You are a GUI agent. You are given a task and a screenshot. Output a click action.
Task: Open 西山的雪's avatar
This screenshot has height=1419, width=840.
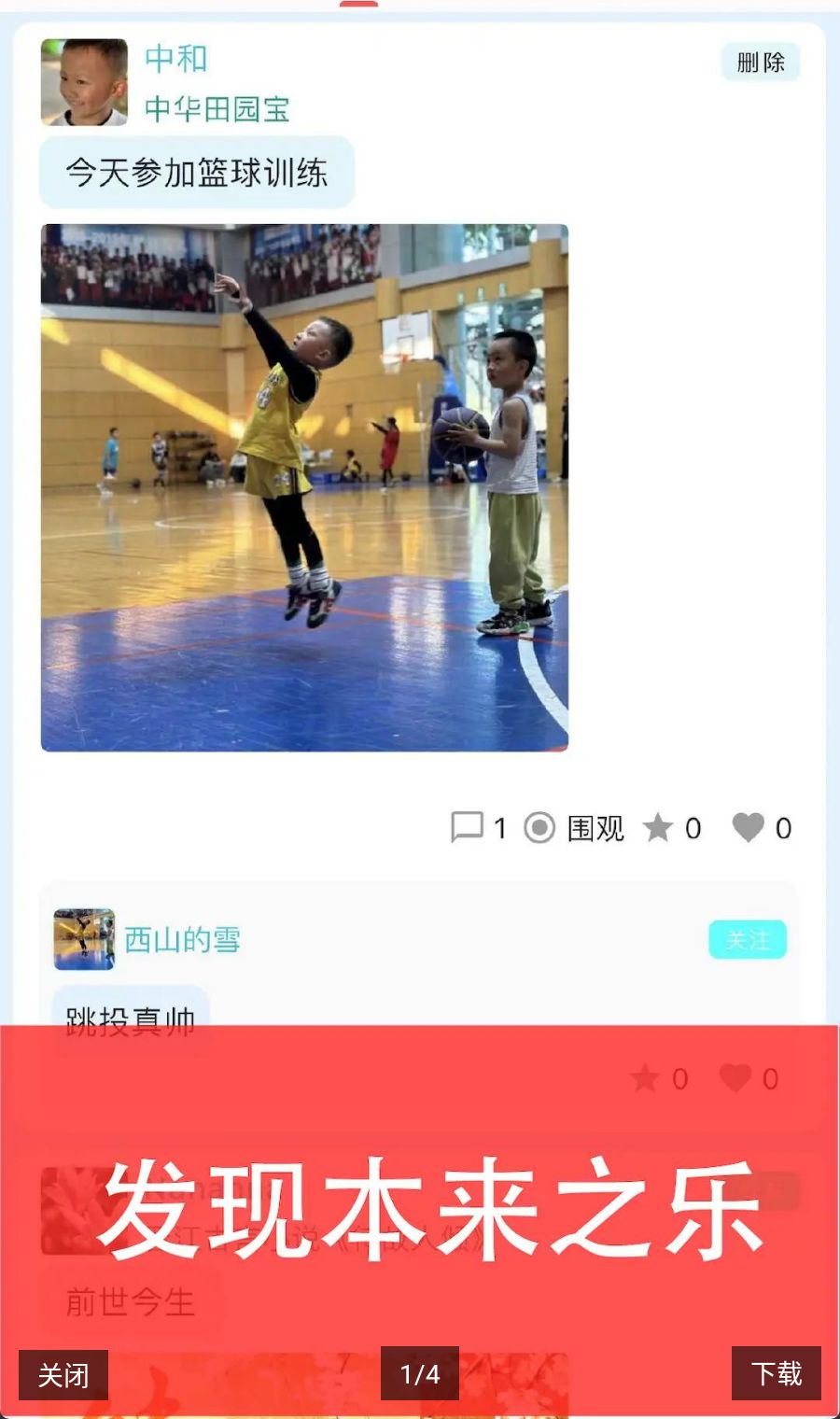[x=84, y=939]
